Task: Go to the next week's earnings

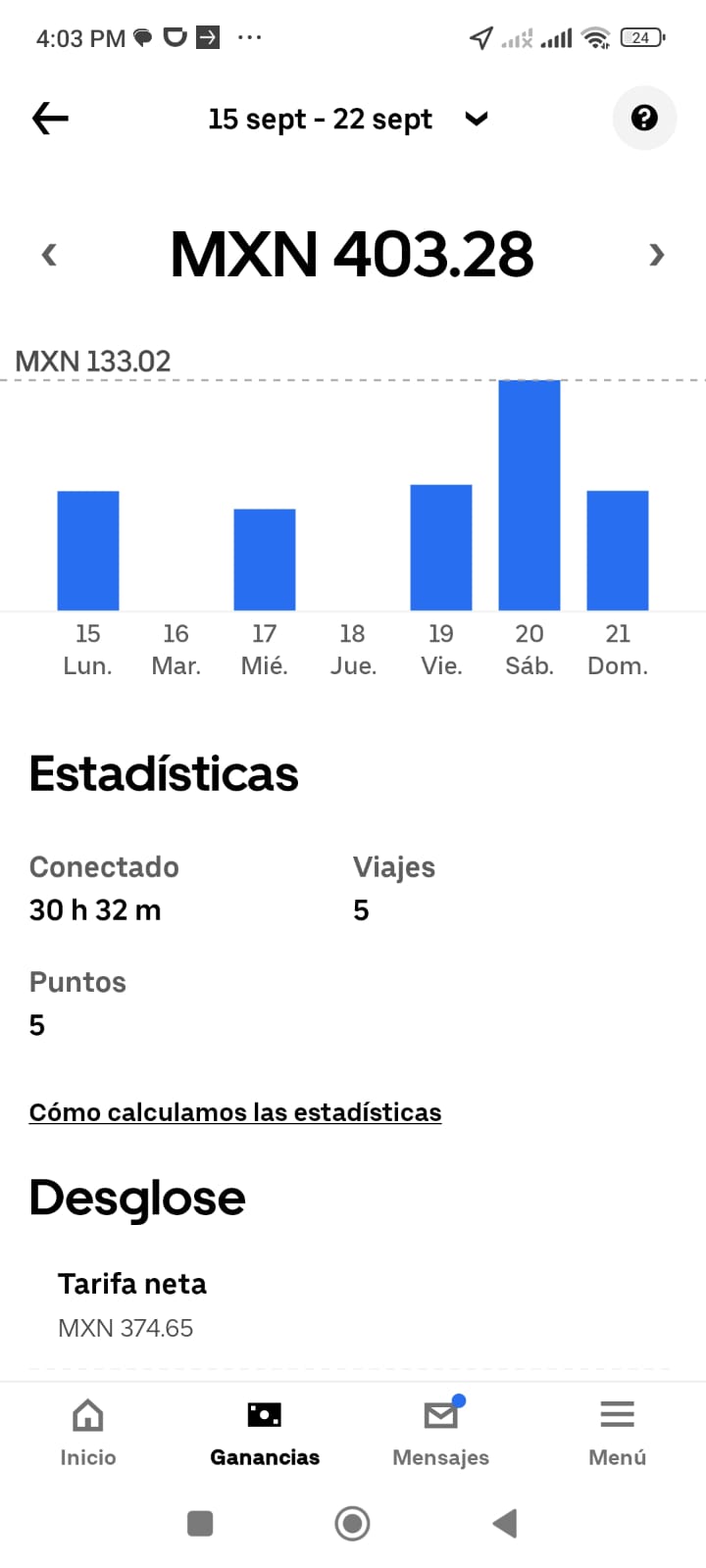Action: click(656, 255)
